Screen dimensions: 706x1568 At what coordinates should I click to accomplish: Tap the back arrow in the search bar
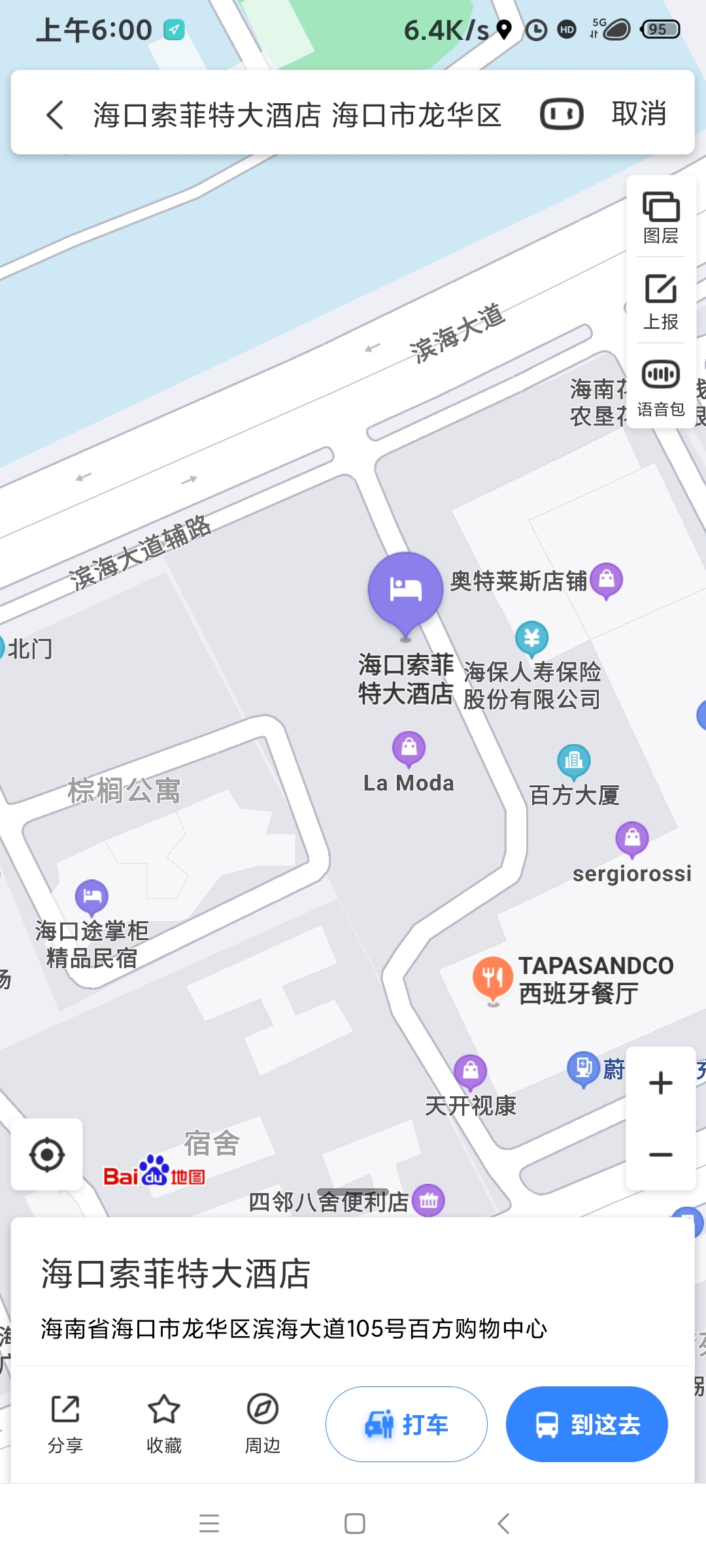pyautogui.click(x=55, y=114)
